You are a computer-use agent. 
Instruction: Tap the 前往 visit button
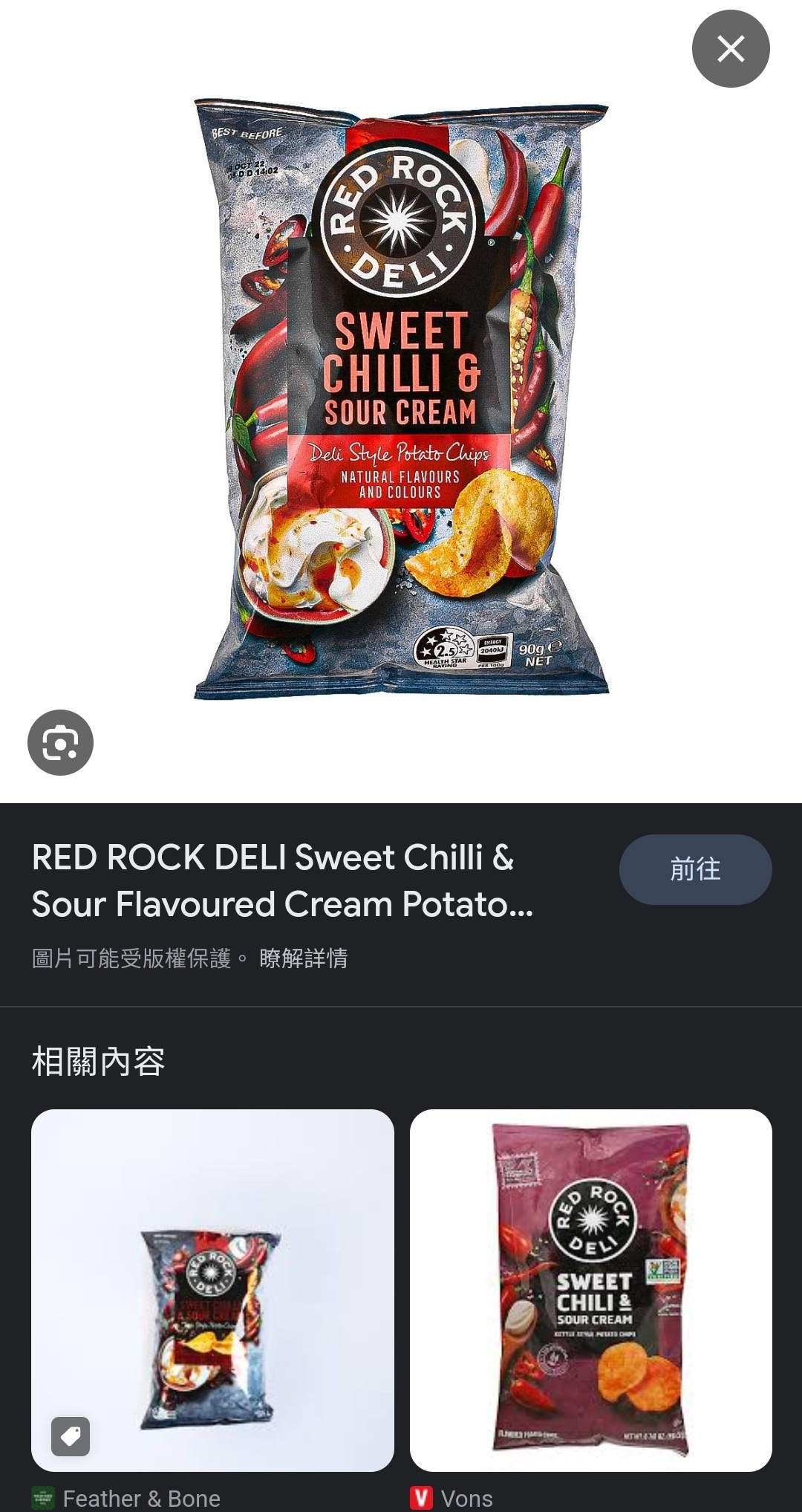(x=695, y=869)
